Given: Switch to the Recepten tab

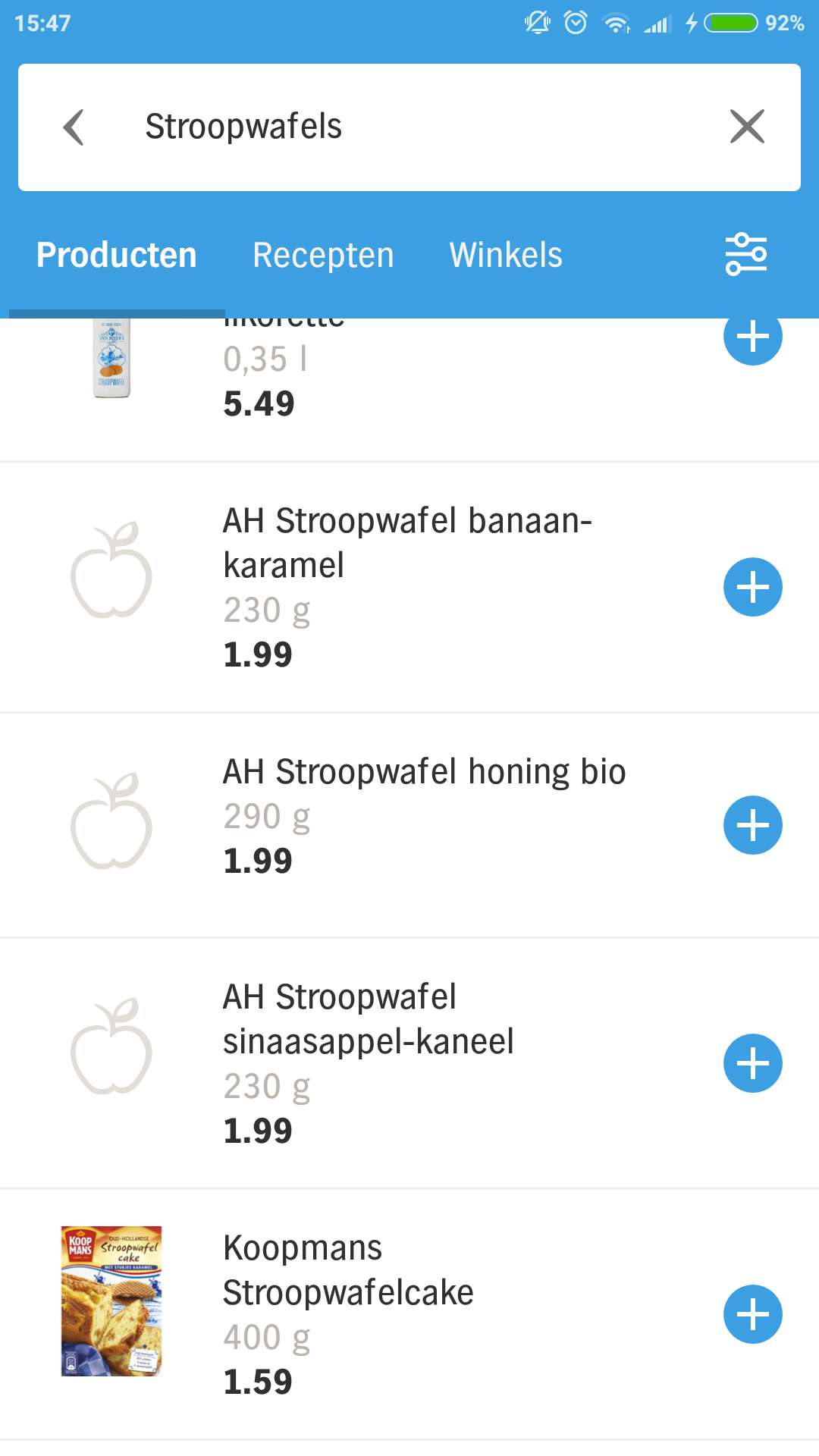Looking at the screenshot, I should click(323, 255).
